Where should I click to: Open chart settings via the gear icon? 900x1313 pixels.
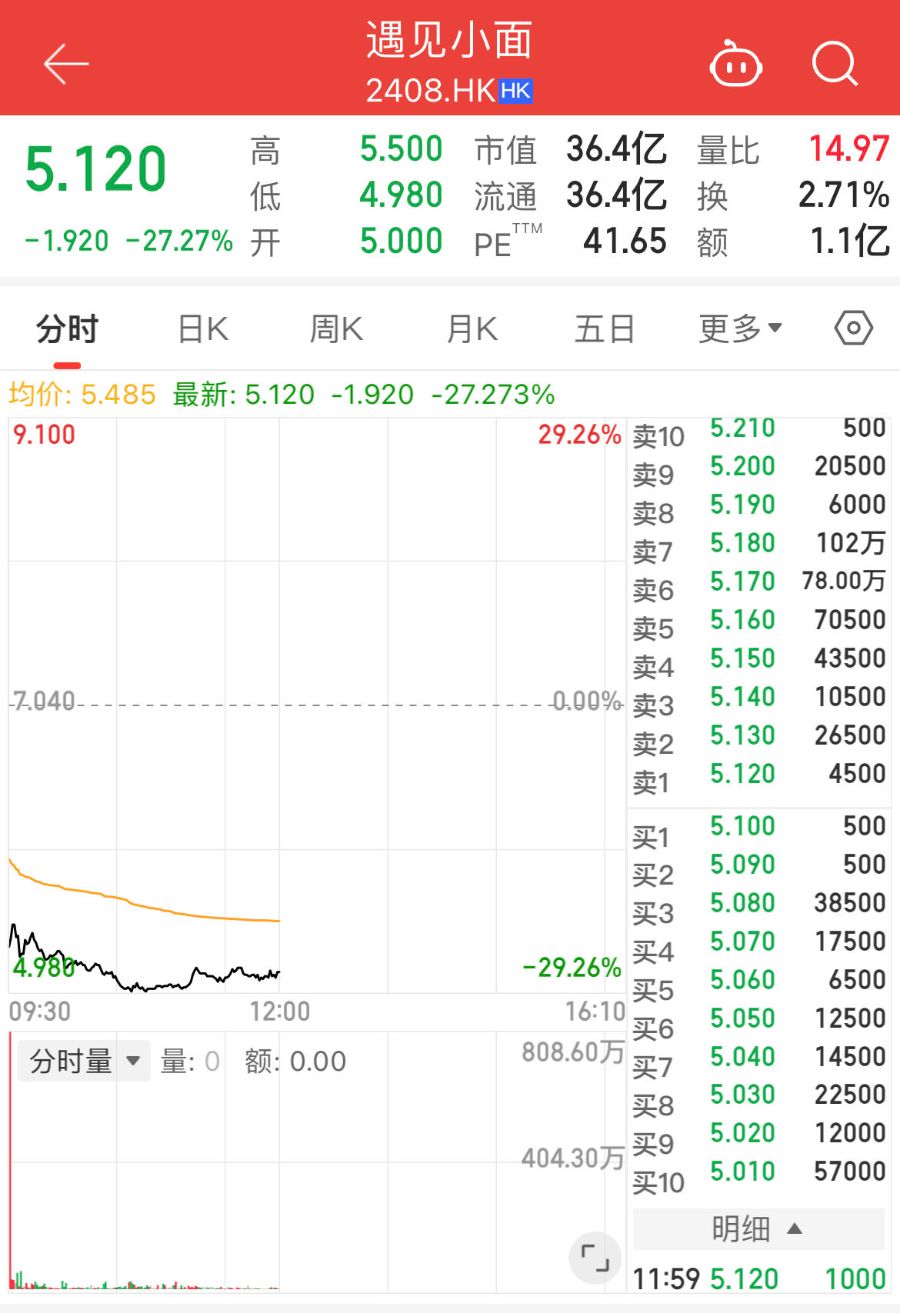(852, 327)
